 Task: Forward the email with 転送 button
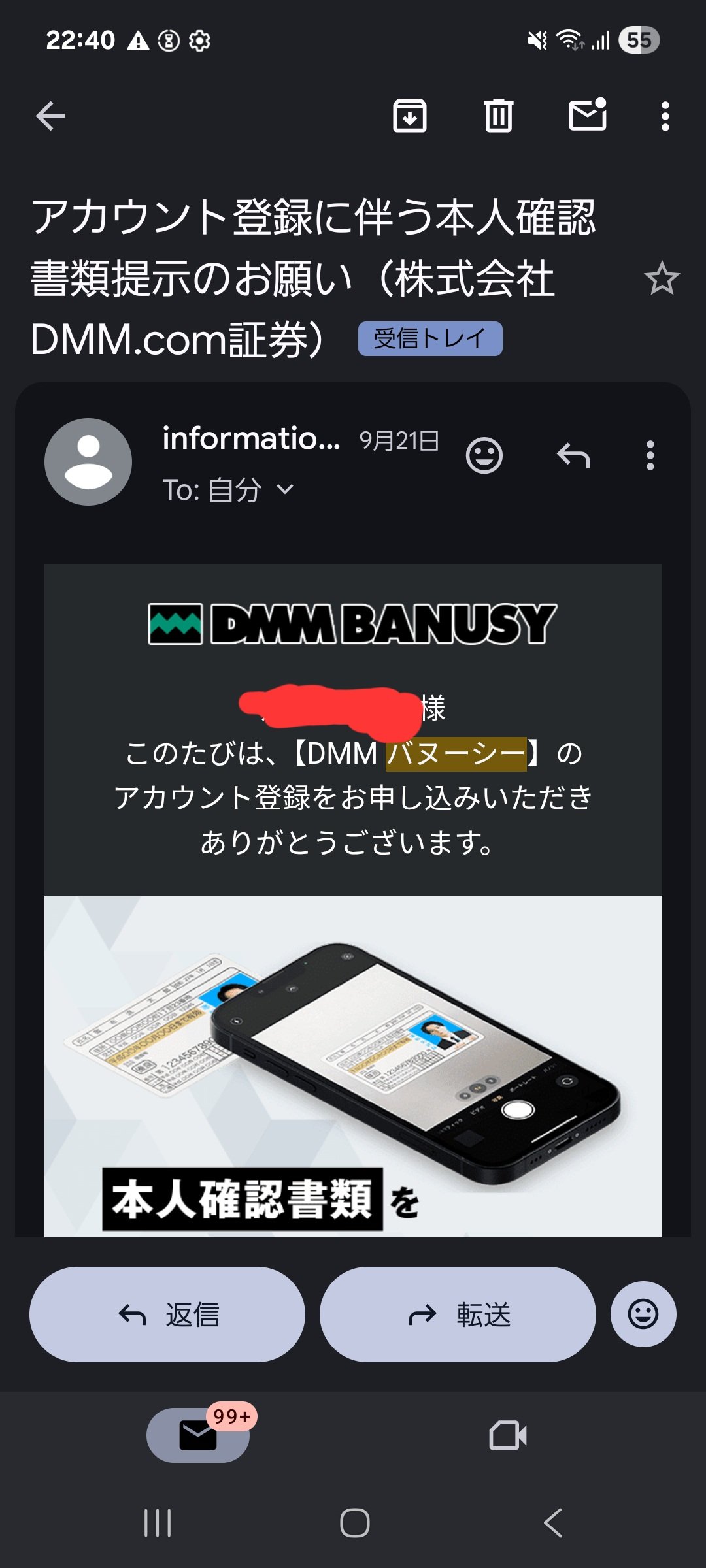458,1315
